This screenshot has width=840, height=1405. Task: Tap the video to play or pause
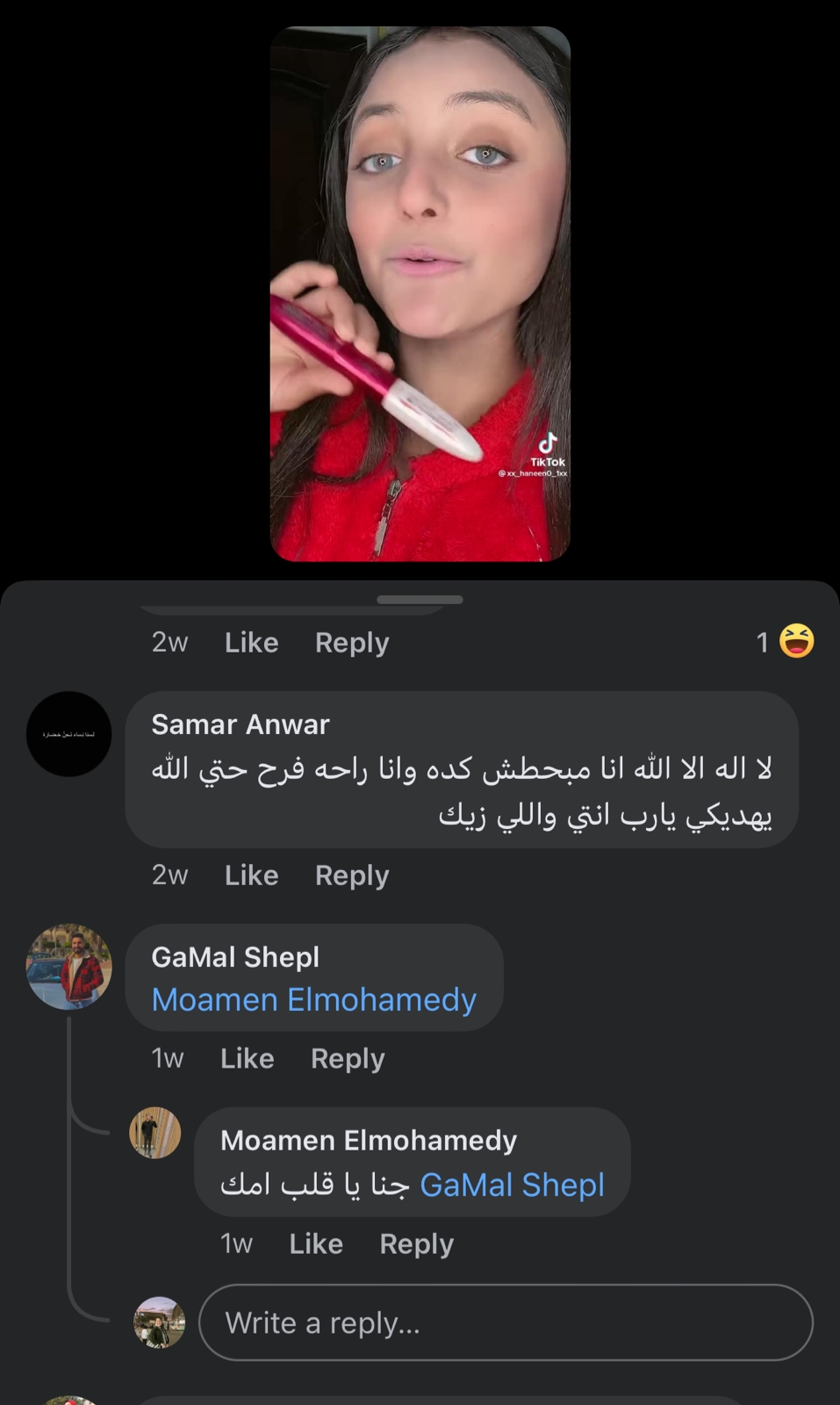point(420,294)
